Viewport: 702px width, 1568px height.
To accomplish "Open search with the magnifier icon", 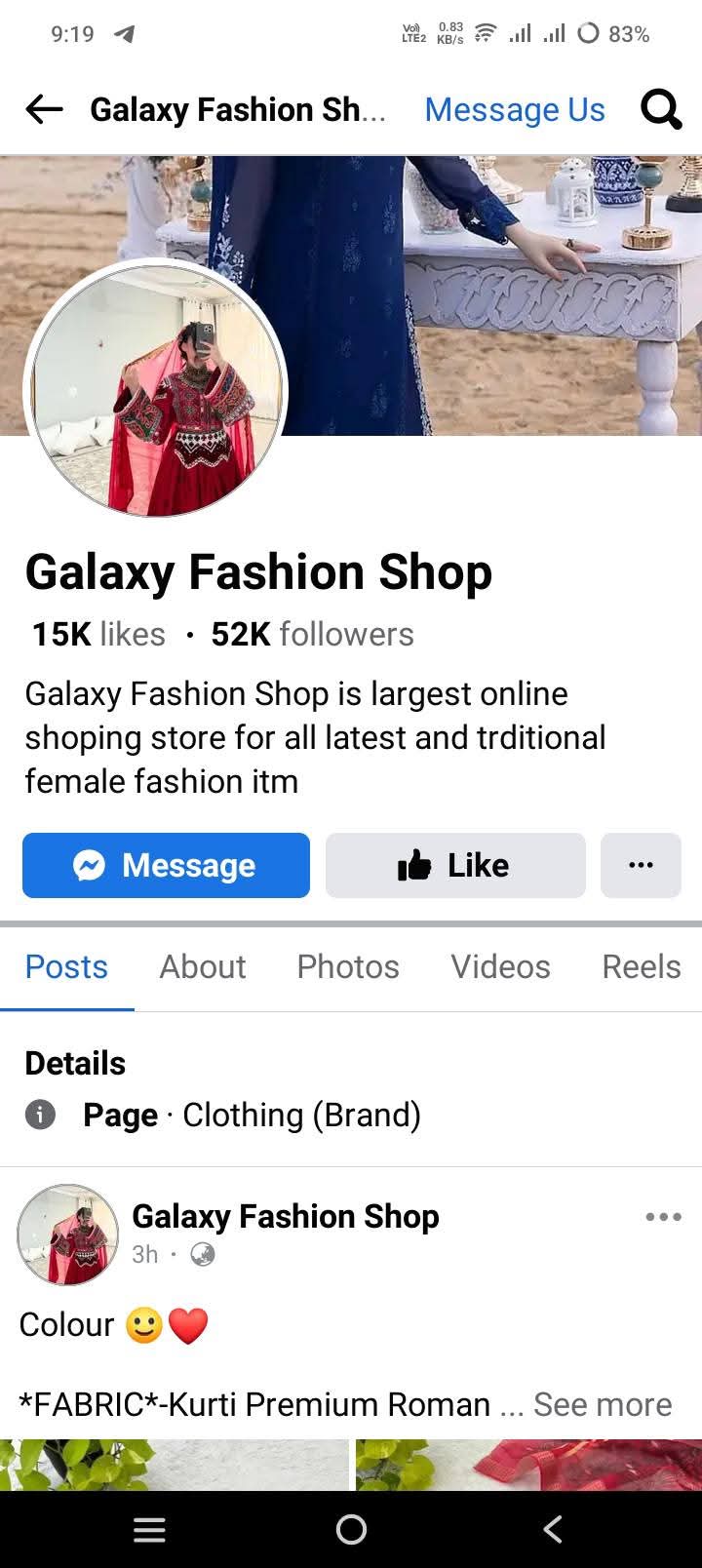I will (x=661, y=110).
